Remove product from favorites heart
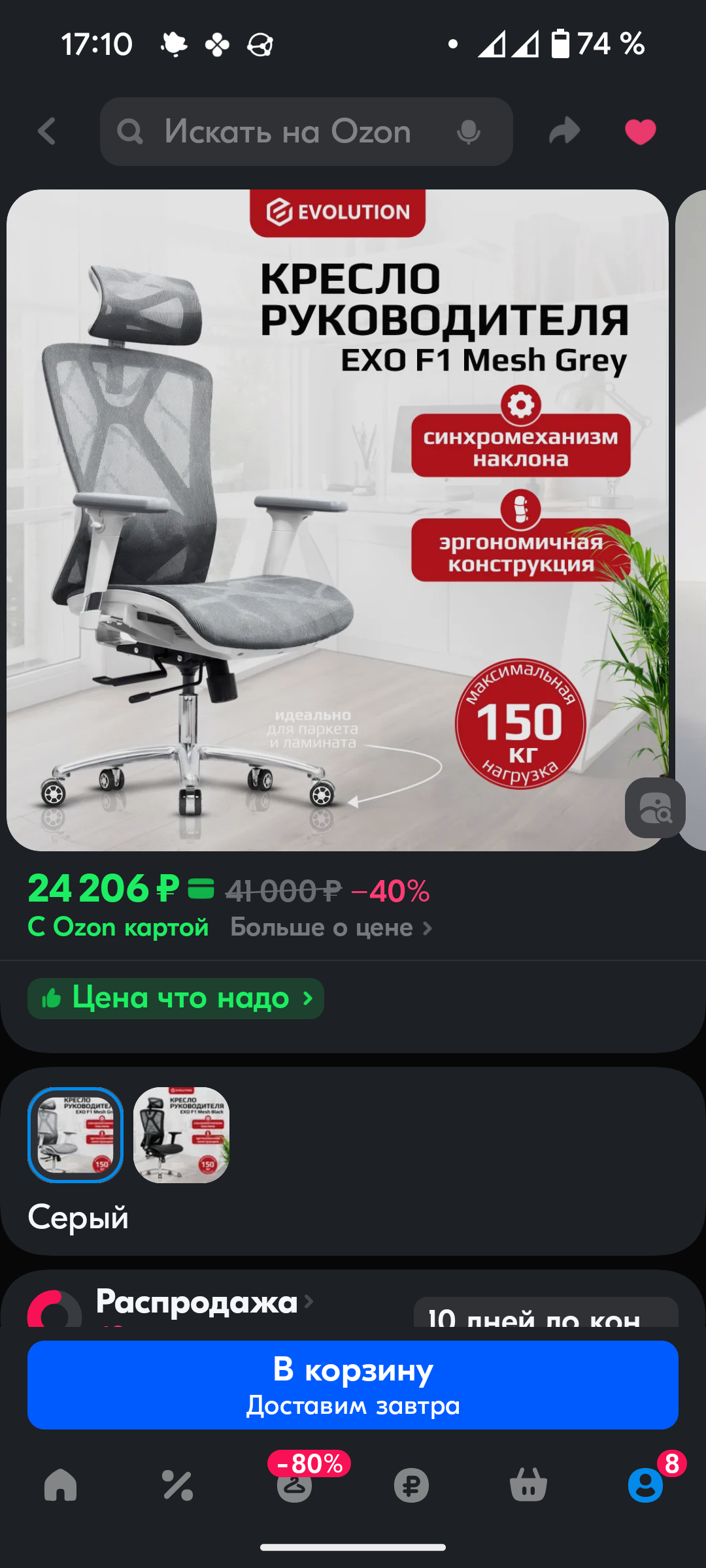Screen dimensions: 706x1568 tap(640, 132)
